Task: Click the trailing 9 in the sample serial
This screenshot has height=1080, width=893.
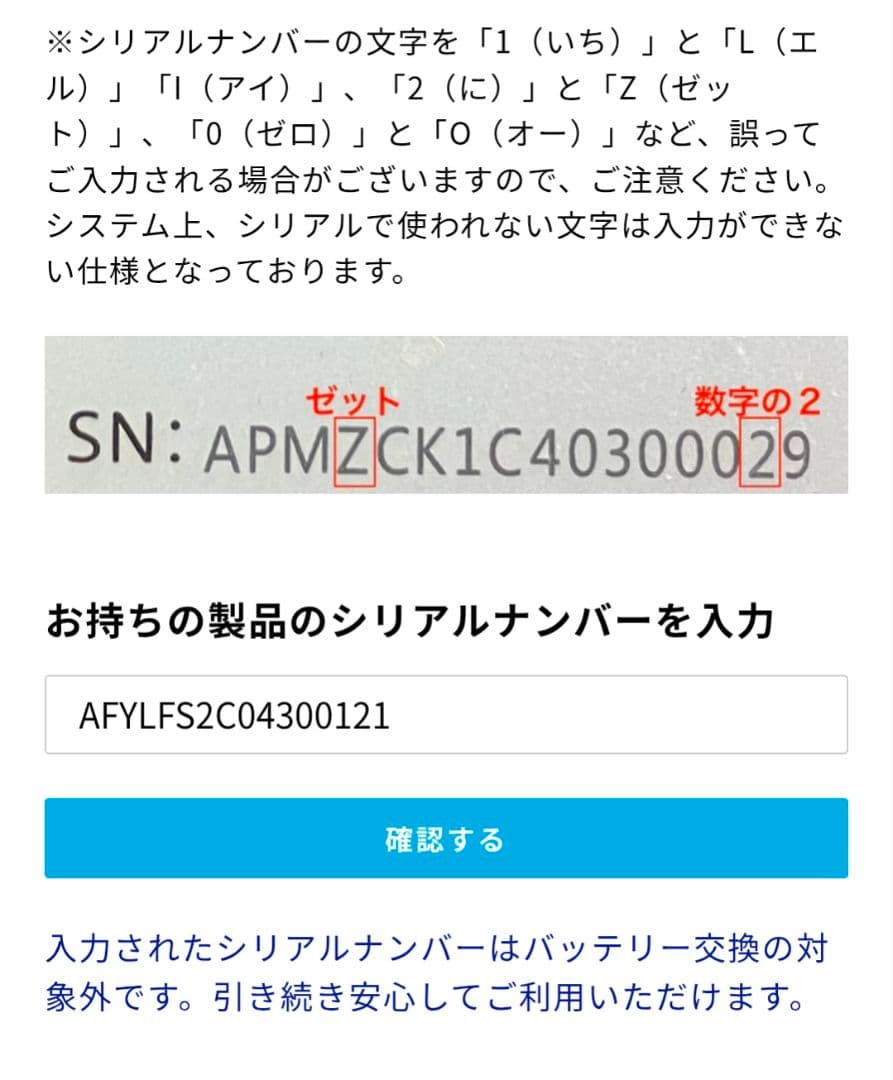Action: click(795, 453)
